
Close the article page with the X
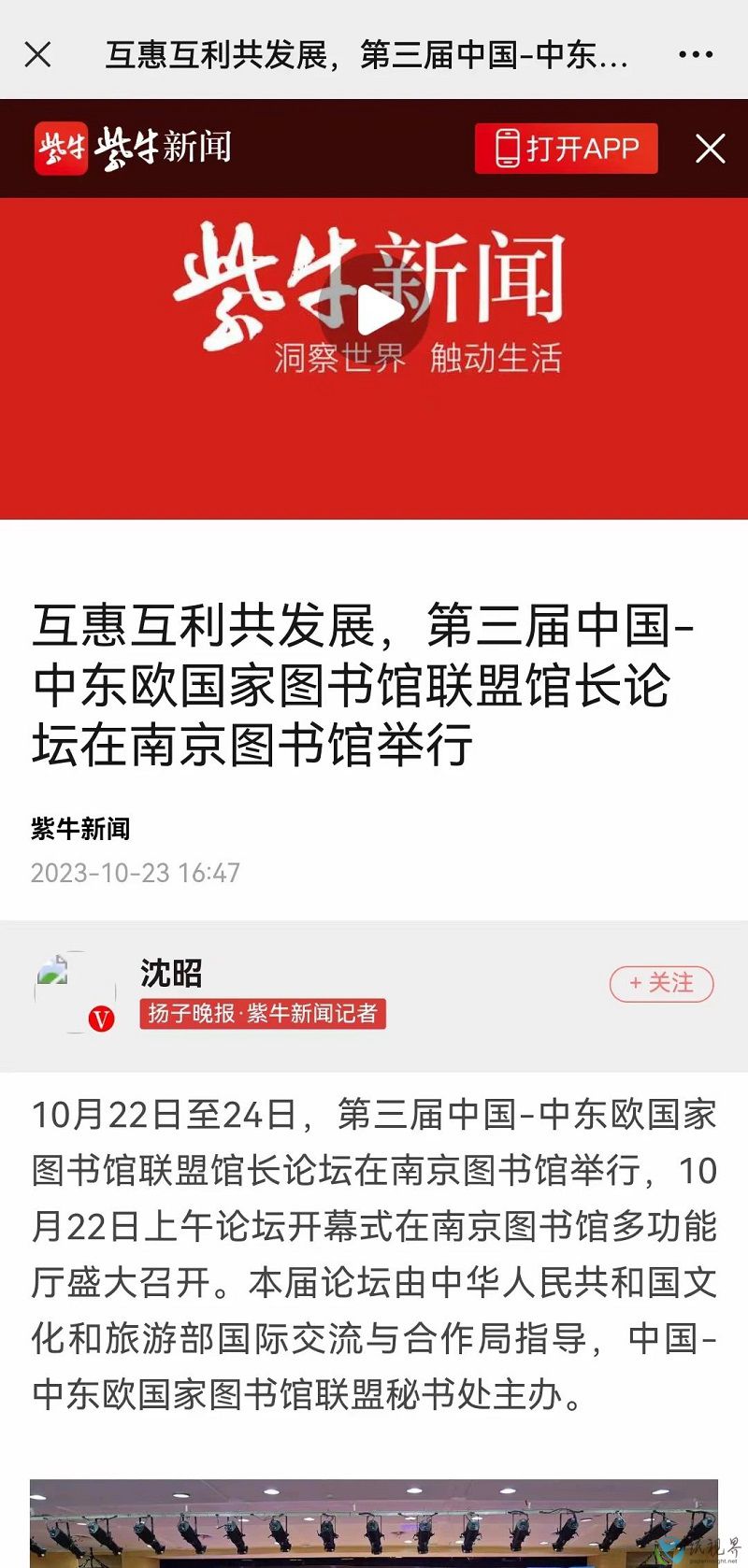click(37, 54)
